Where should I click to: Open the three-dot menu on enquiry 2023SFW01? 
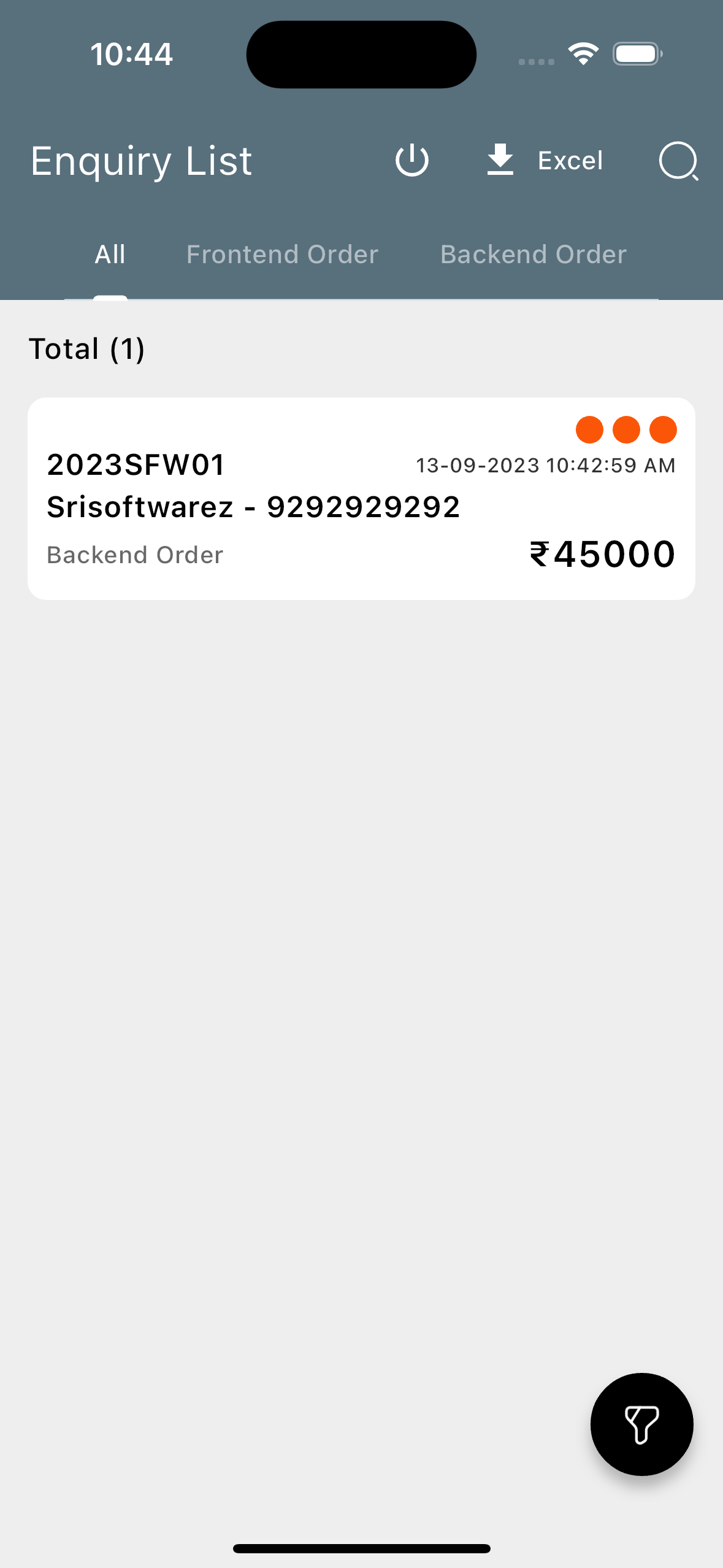pos(626,429)
